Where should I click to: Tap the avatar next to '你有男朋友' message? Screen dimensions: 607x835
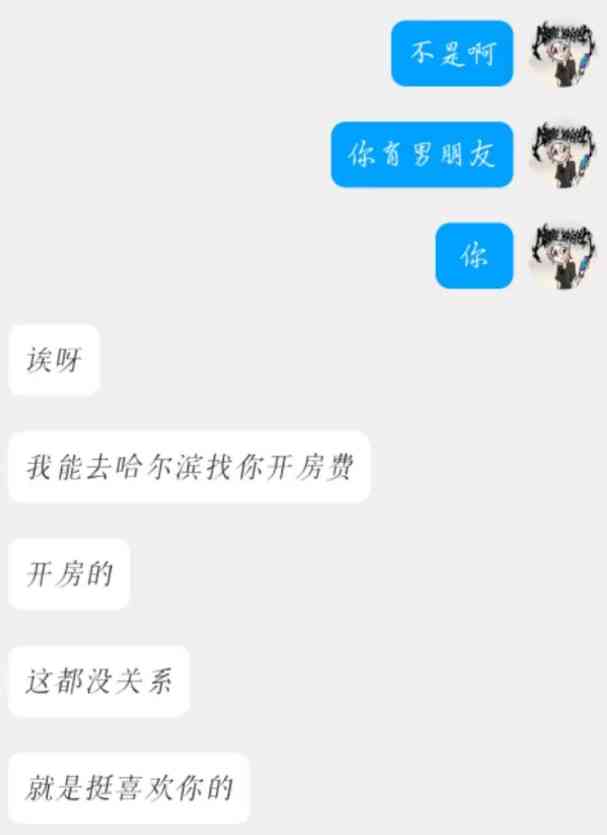tap(562, 154)
